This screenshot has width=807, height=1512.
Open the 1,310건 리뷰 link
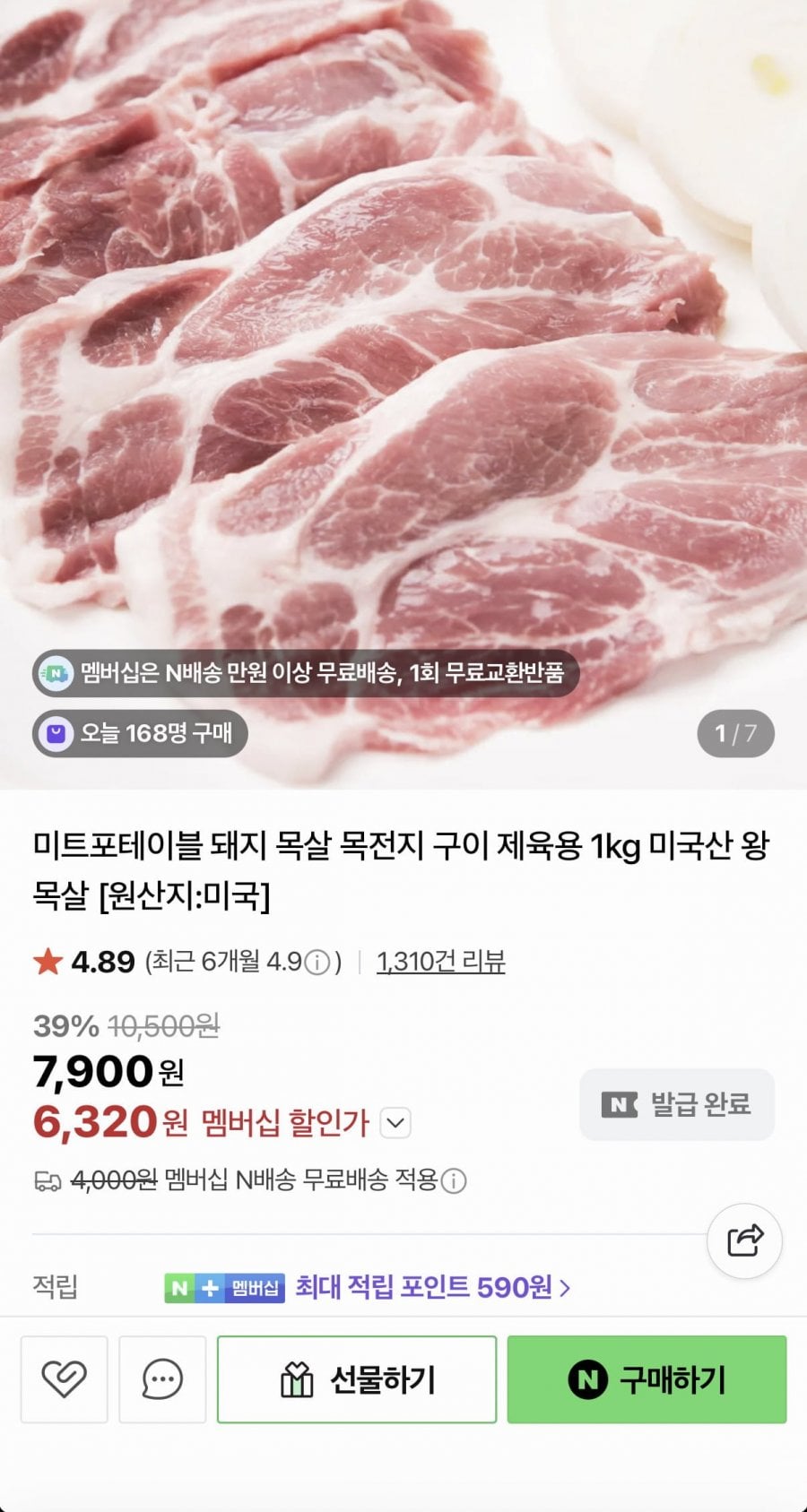coord(440,962)
